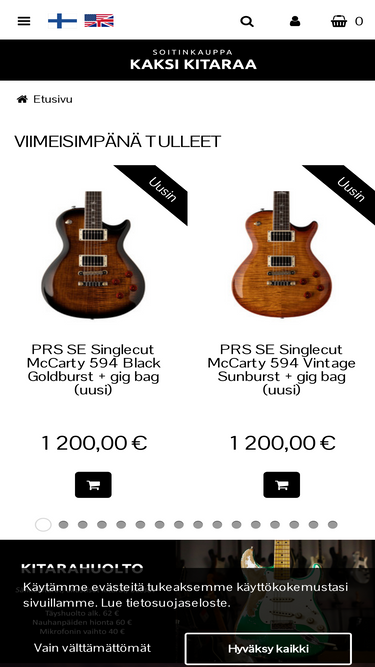Open the search magnifier
Screen dimensions: 375x667
247,21
